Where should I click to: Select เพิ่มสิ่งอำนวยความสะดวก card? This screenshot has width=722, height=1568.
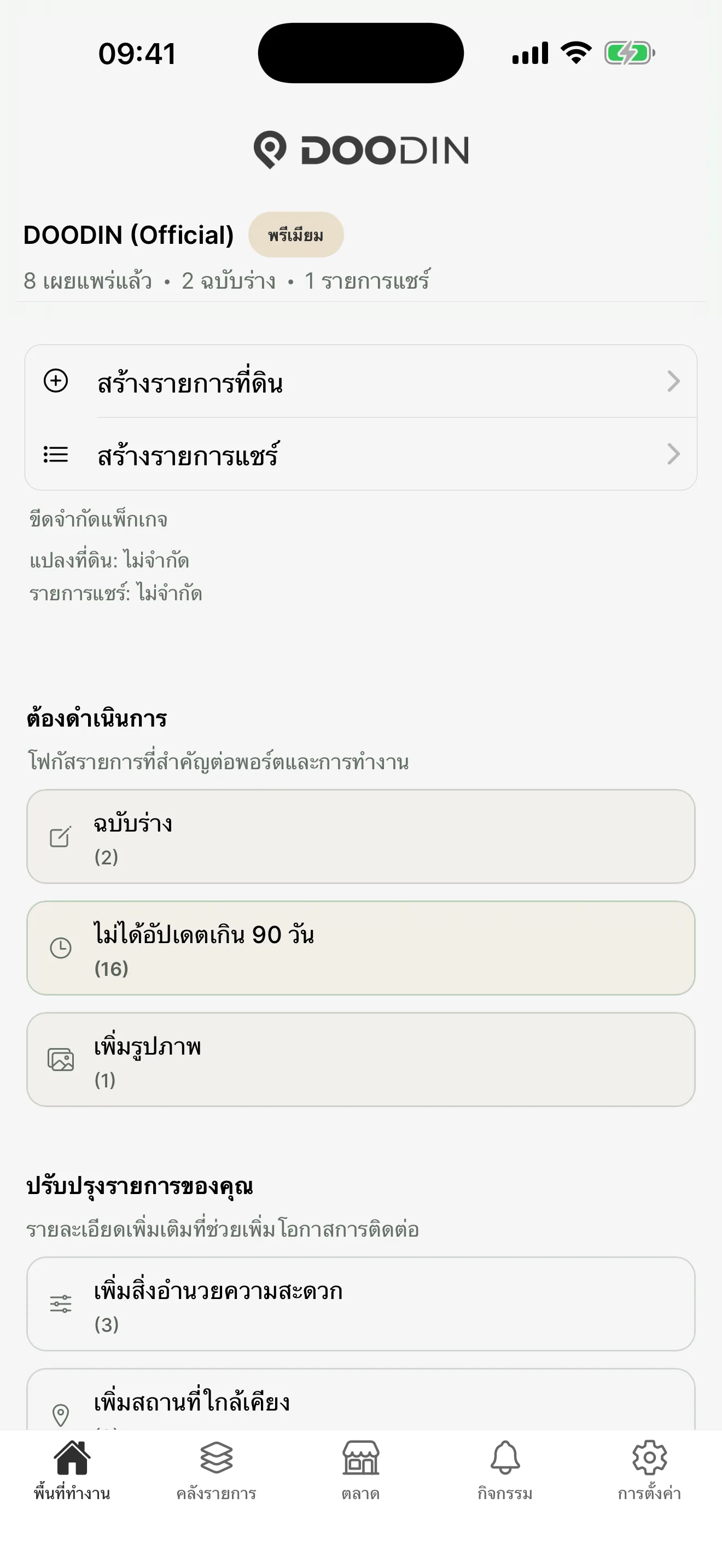360,1304
